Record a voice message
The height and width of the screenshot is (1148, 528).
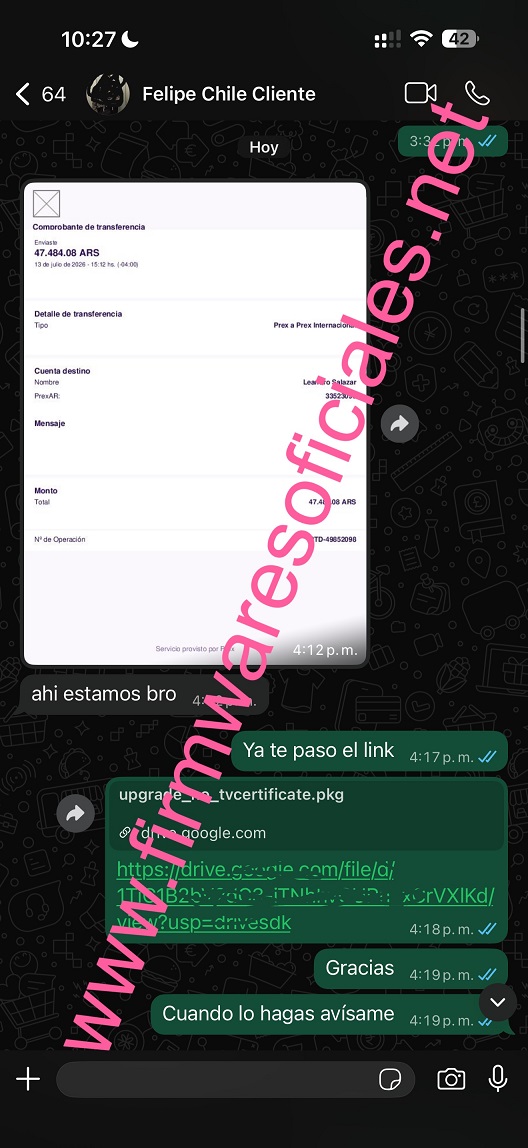pyautogui.click(x=498, y=1078)
